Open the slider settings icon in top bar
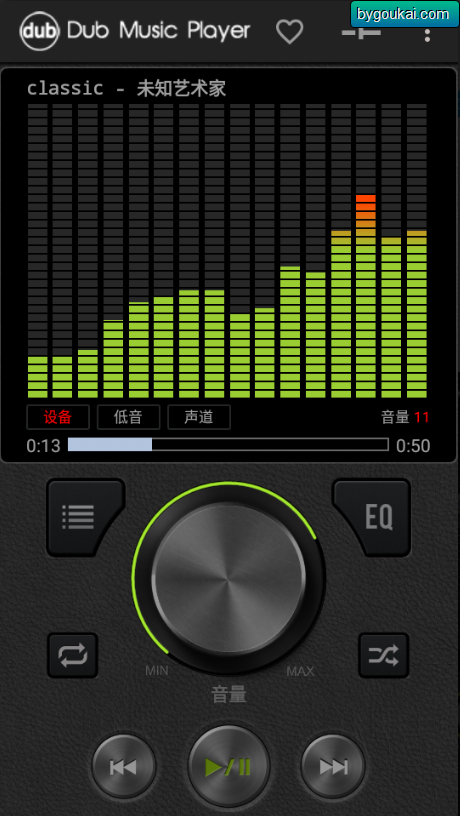460x816 pixels. click(x=361, y=32)
